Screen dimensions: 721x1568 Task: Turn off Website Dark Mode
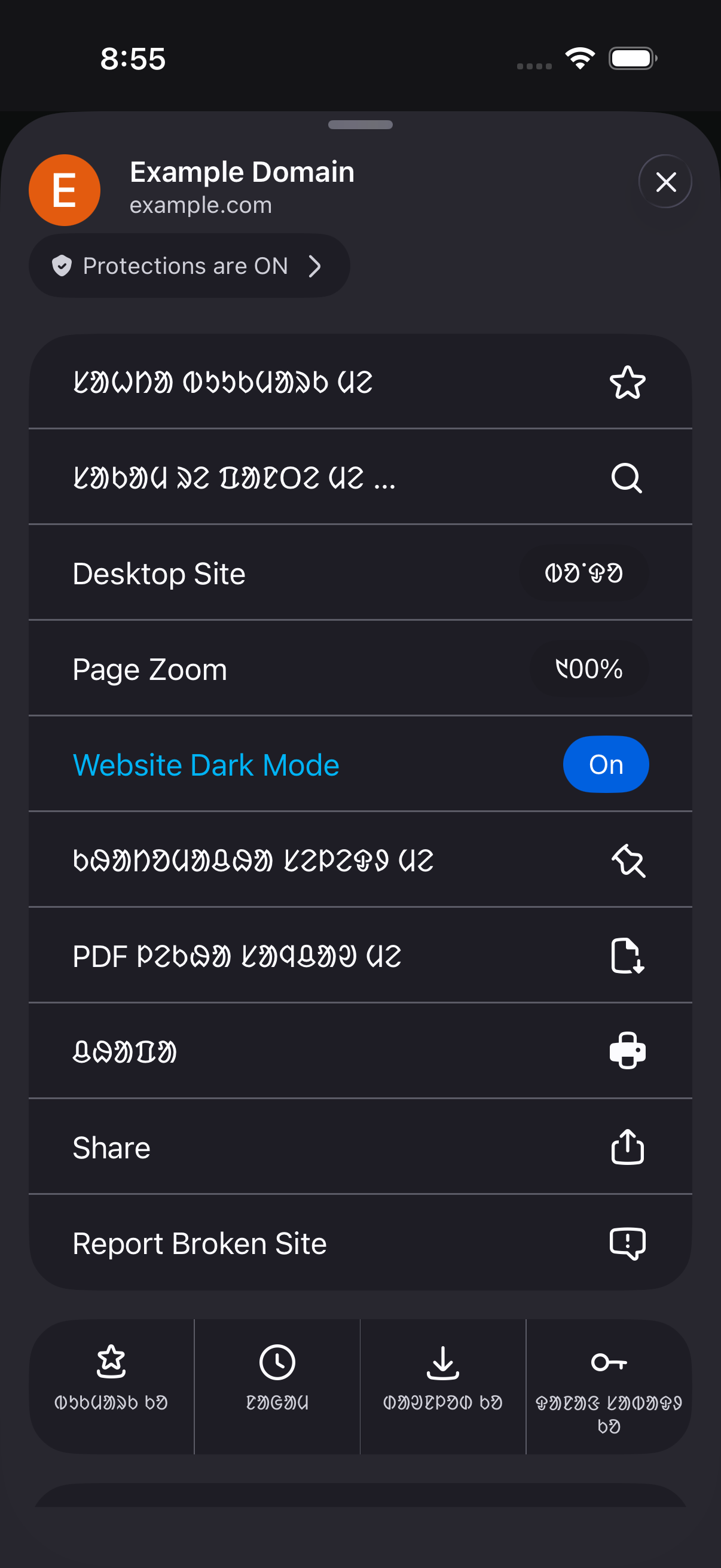tap(606, 764)
